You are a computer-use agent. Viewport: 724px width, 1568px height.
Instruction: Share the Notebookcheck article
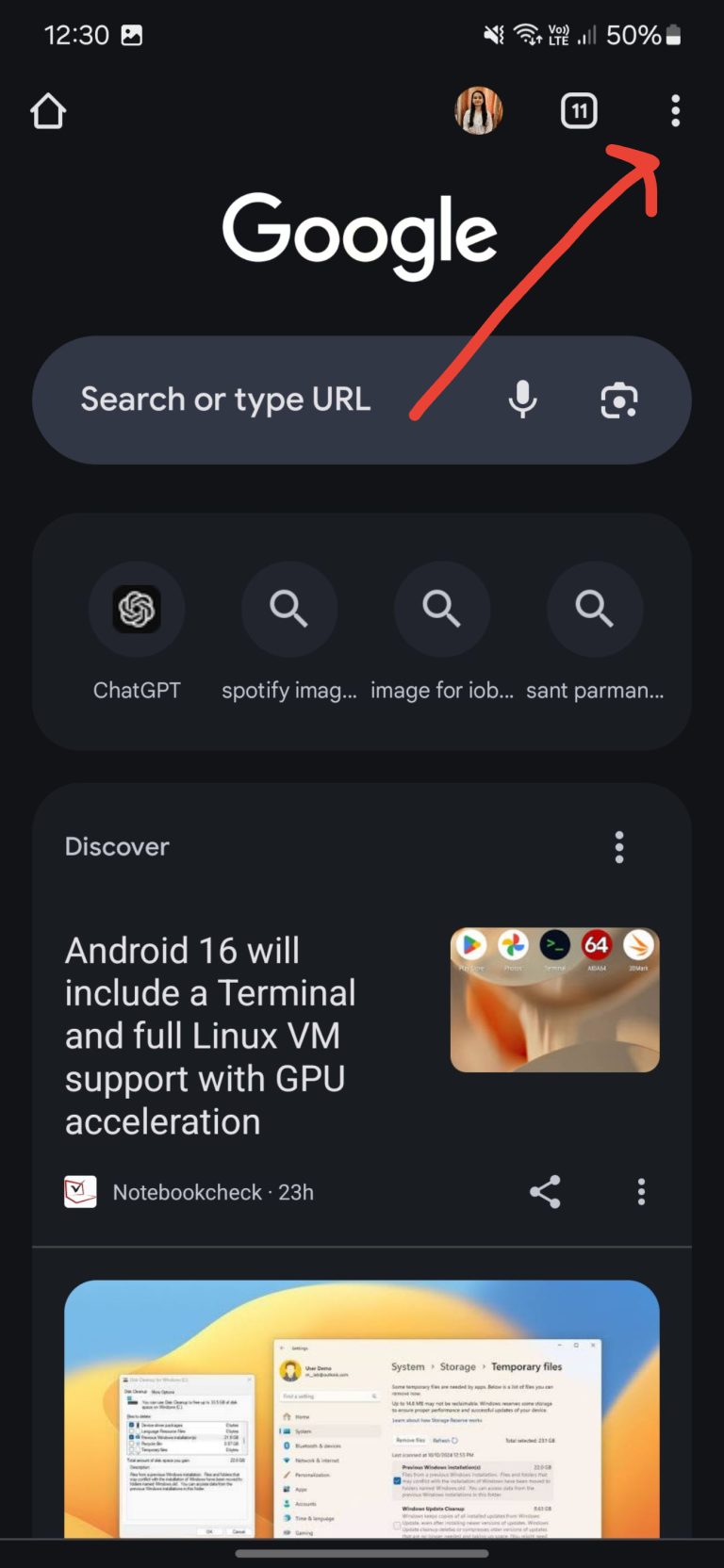coord(547,1191)
